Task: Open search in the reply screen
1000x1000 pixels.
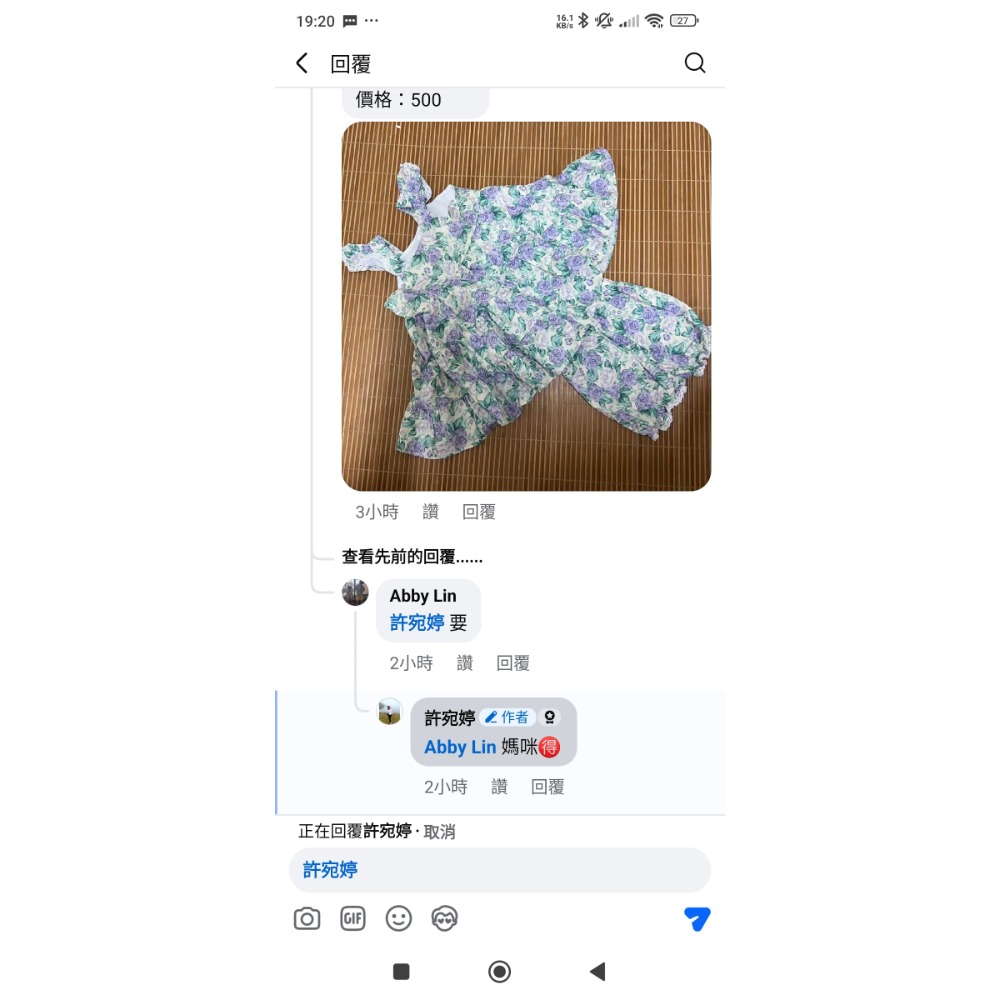Action: pyautogui.click(x=695, y=63)
